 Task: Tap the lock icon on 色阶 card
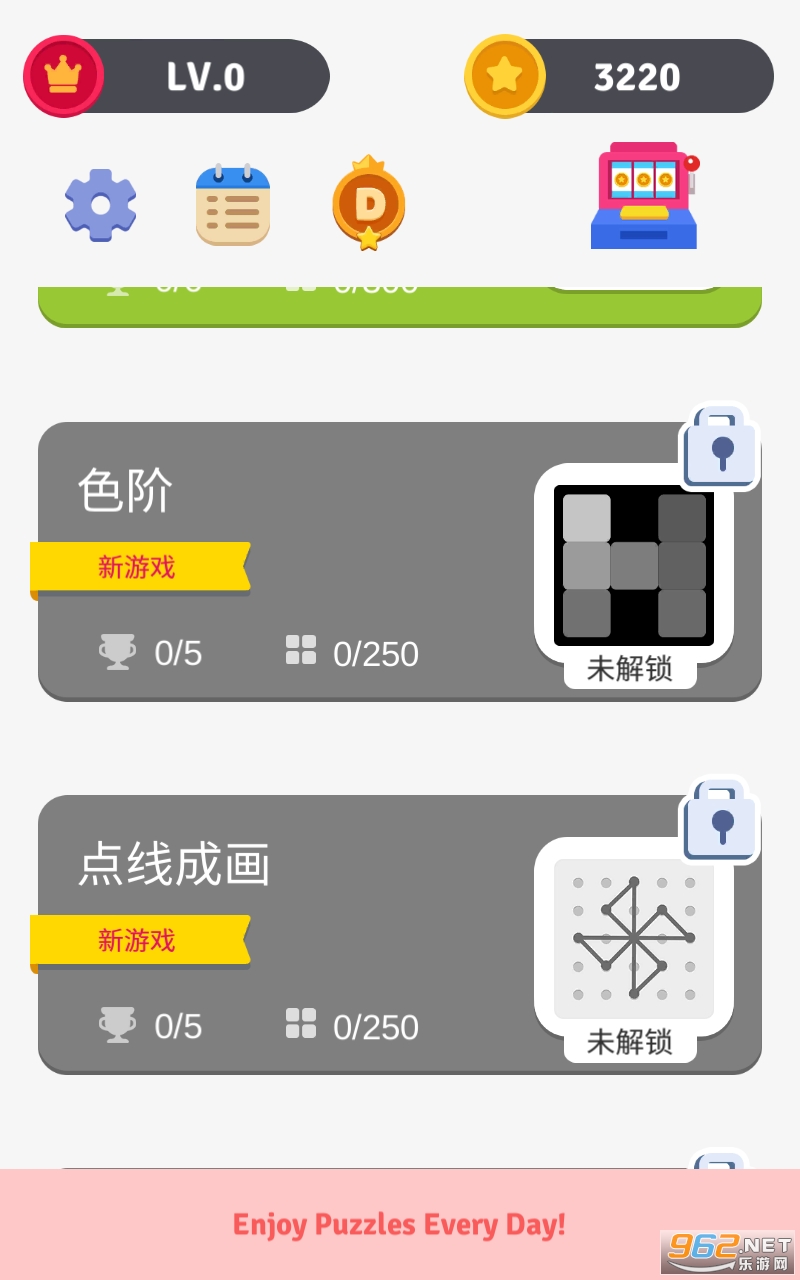point(720,447)
